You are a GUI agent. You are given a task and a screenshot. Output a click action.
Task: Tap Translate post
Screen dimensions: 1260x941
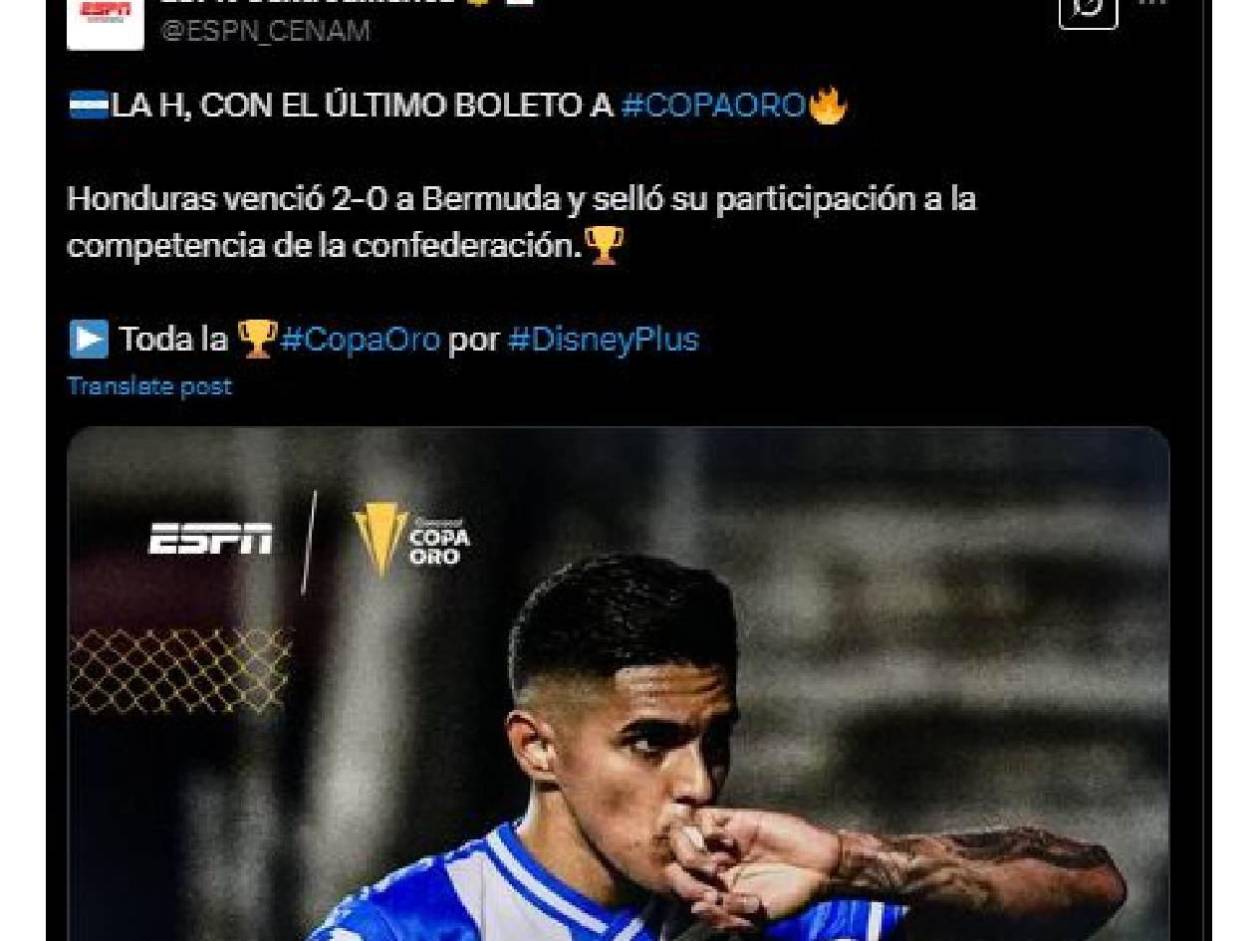[x=149, y=386]
